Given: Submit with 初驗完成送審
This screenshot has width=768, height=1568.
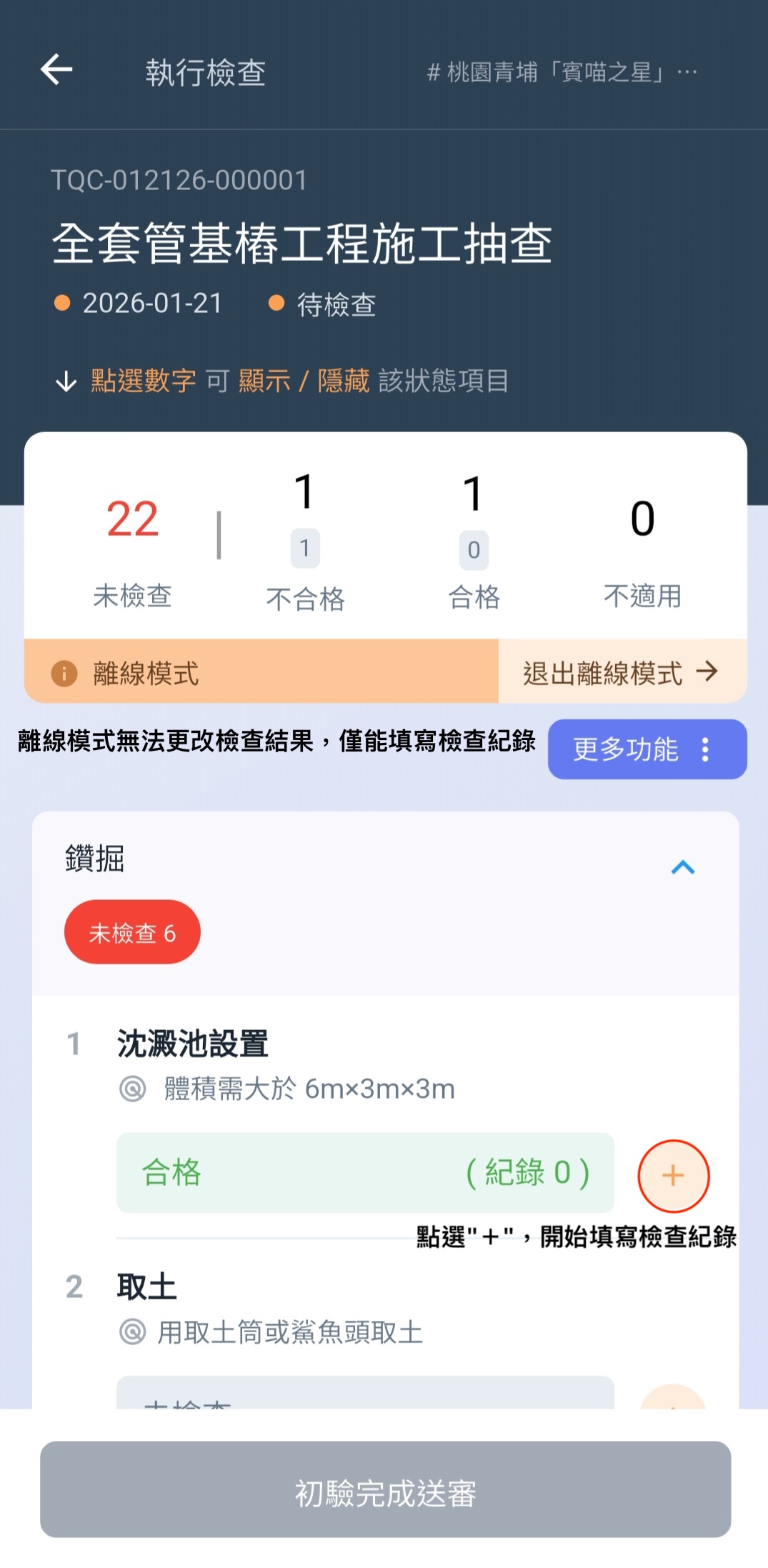Looking at the screenshot, I should tap(385, 1489).
